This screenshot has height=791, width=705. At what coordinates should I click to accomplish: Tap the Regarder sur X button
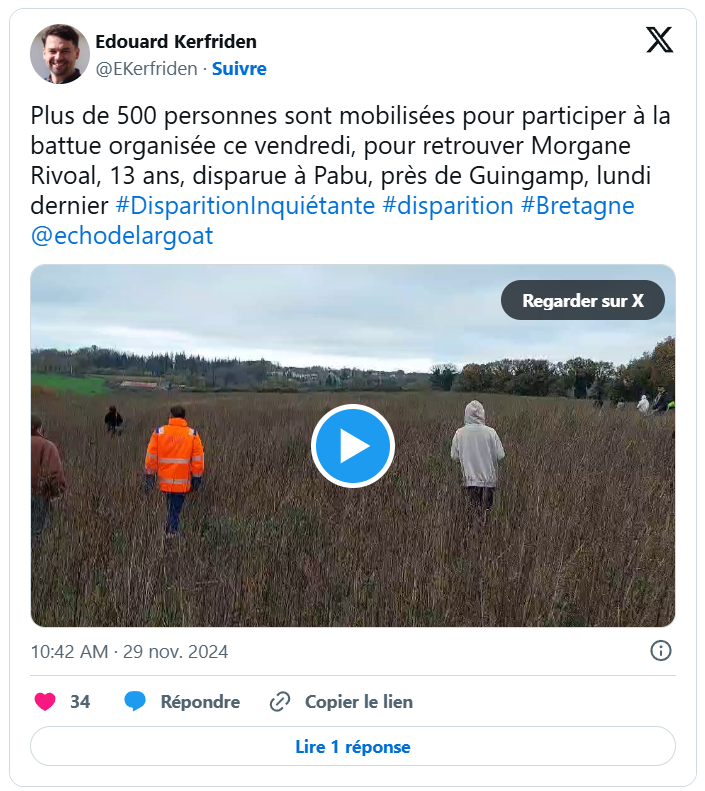582,300
